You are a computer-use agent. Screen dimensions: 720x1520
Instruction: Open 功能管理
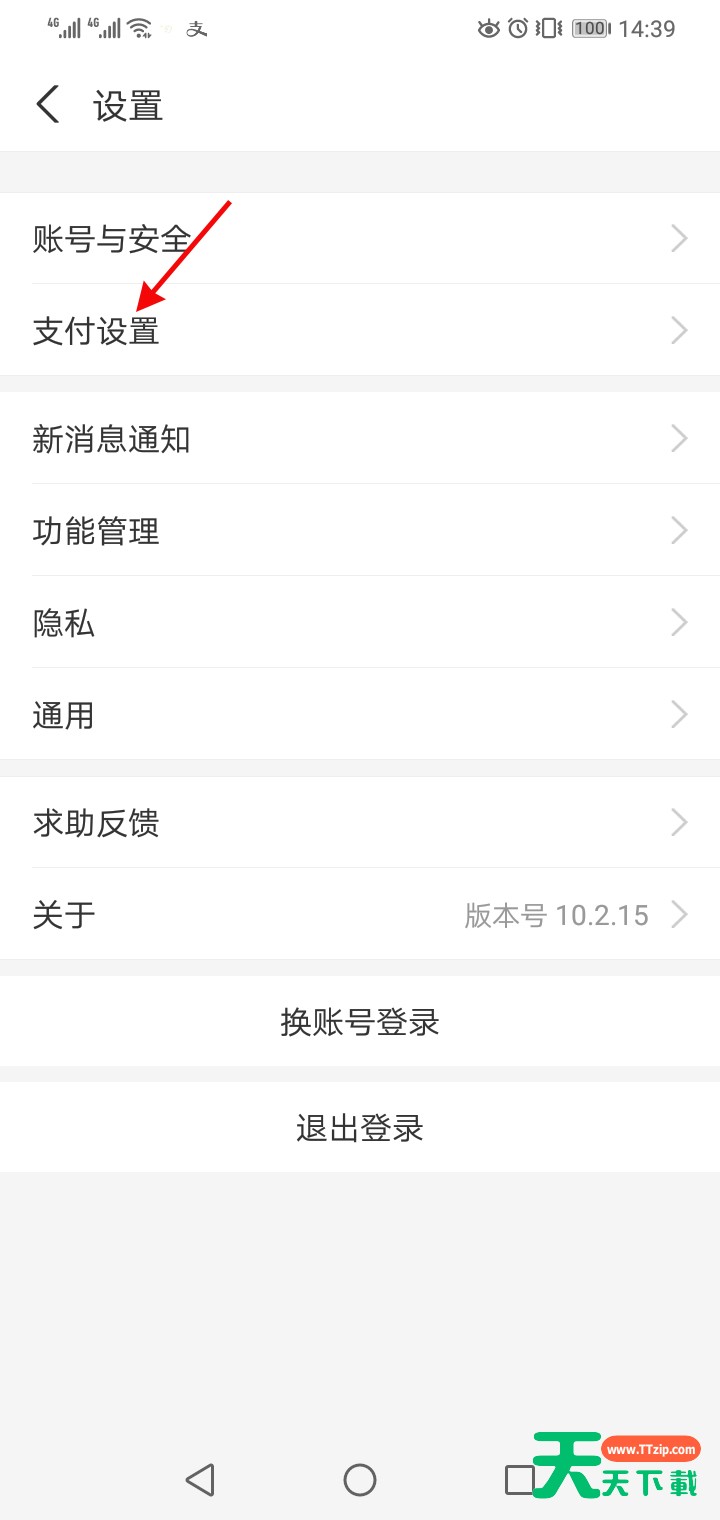pyautogui.click(x=360, y=531)
